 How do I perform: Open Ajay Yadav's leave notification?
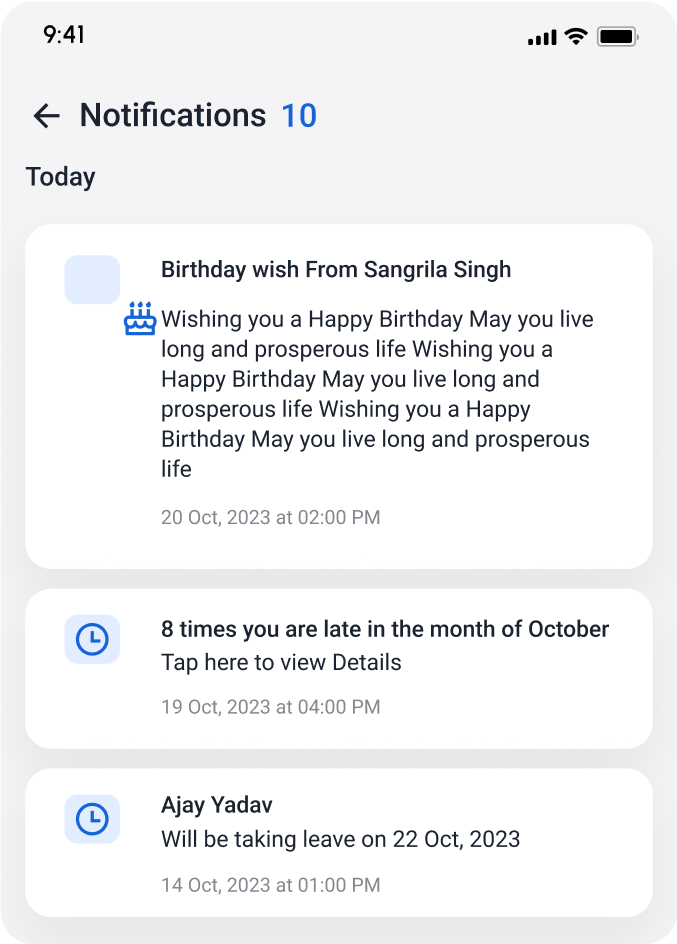(x=338, y=842)
